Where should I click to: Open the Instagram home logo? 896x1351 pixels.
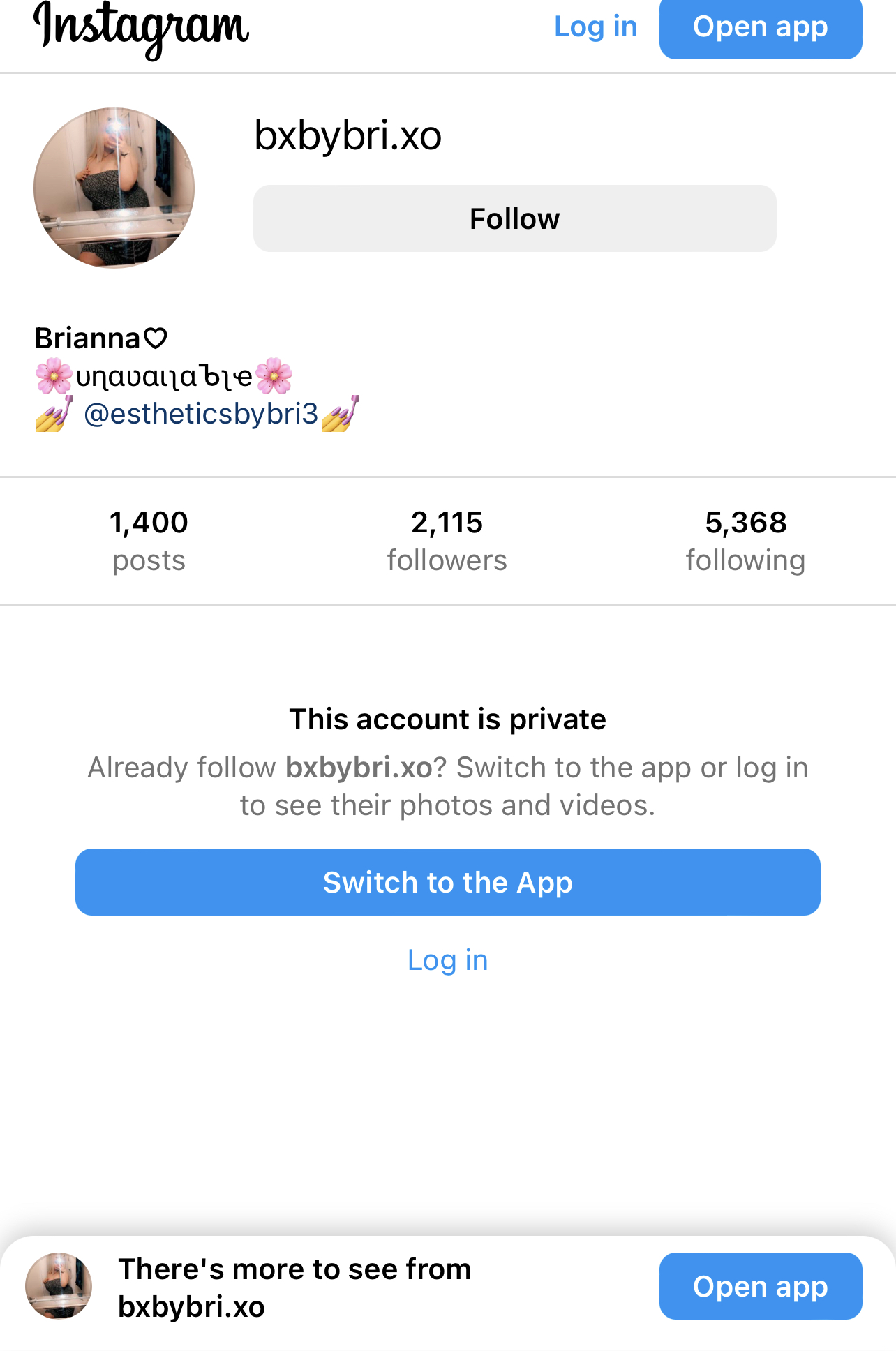tap(142, 28)
